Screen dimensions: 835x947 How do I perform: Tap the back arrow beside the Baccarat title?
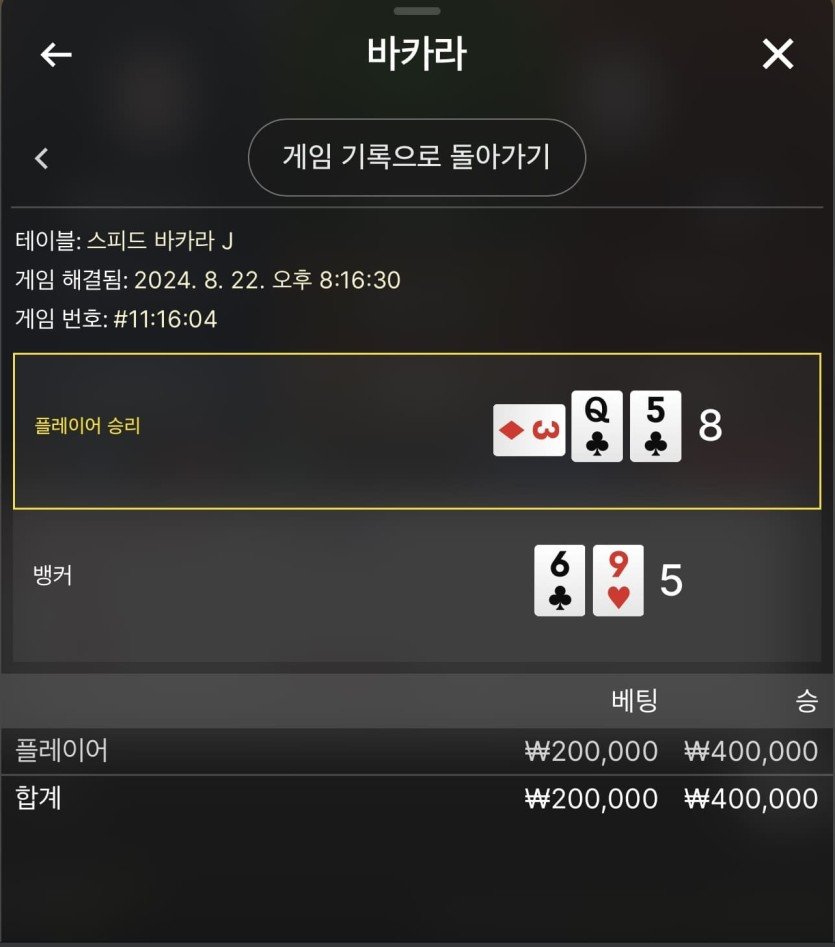(x=56, y=55)
